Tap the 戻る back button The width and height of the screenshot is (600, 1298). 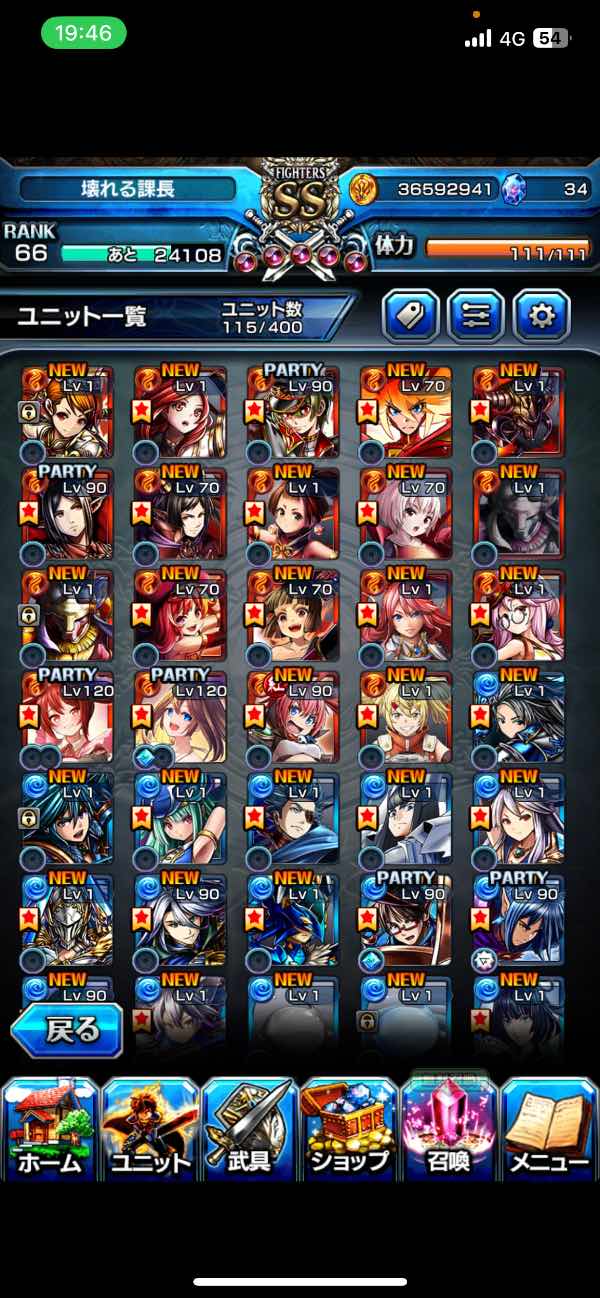pyautogui.click(x=67, y=1031)
